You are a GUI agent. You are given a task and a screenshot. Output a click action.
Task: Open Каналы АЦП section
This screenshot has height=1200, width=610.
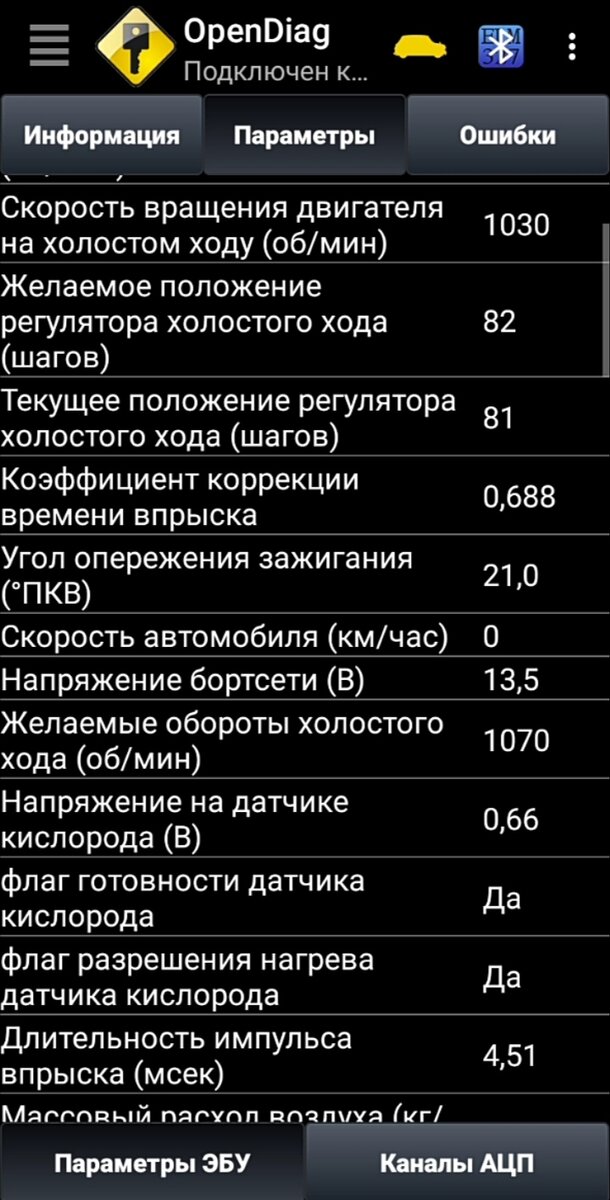(457, 1163)
